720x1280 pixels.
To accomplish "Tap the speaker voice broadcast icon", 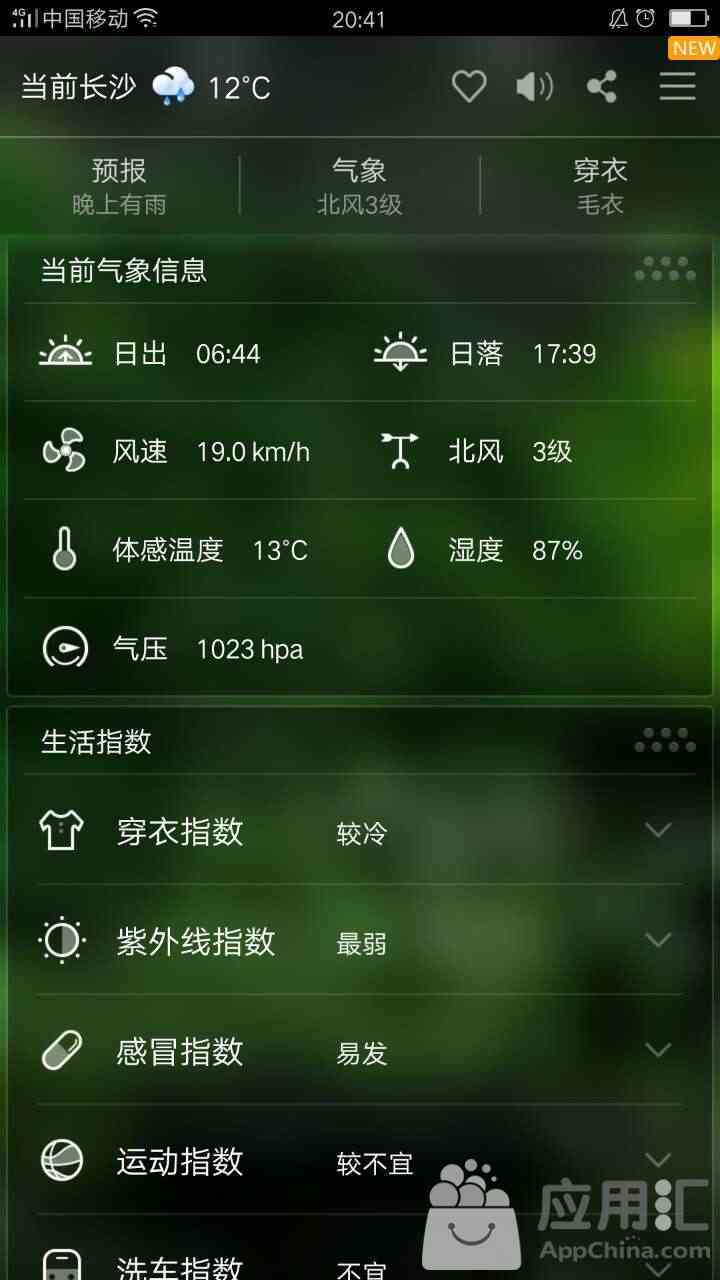I will pos(534,87).
